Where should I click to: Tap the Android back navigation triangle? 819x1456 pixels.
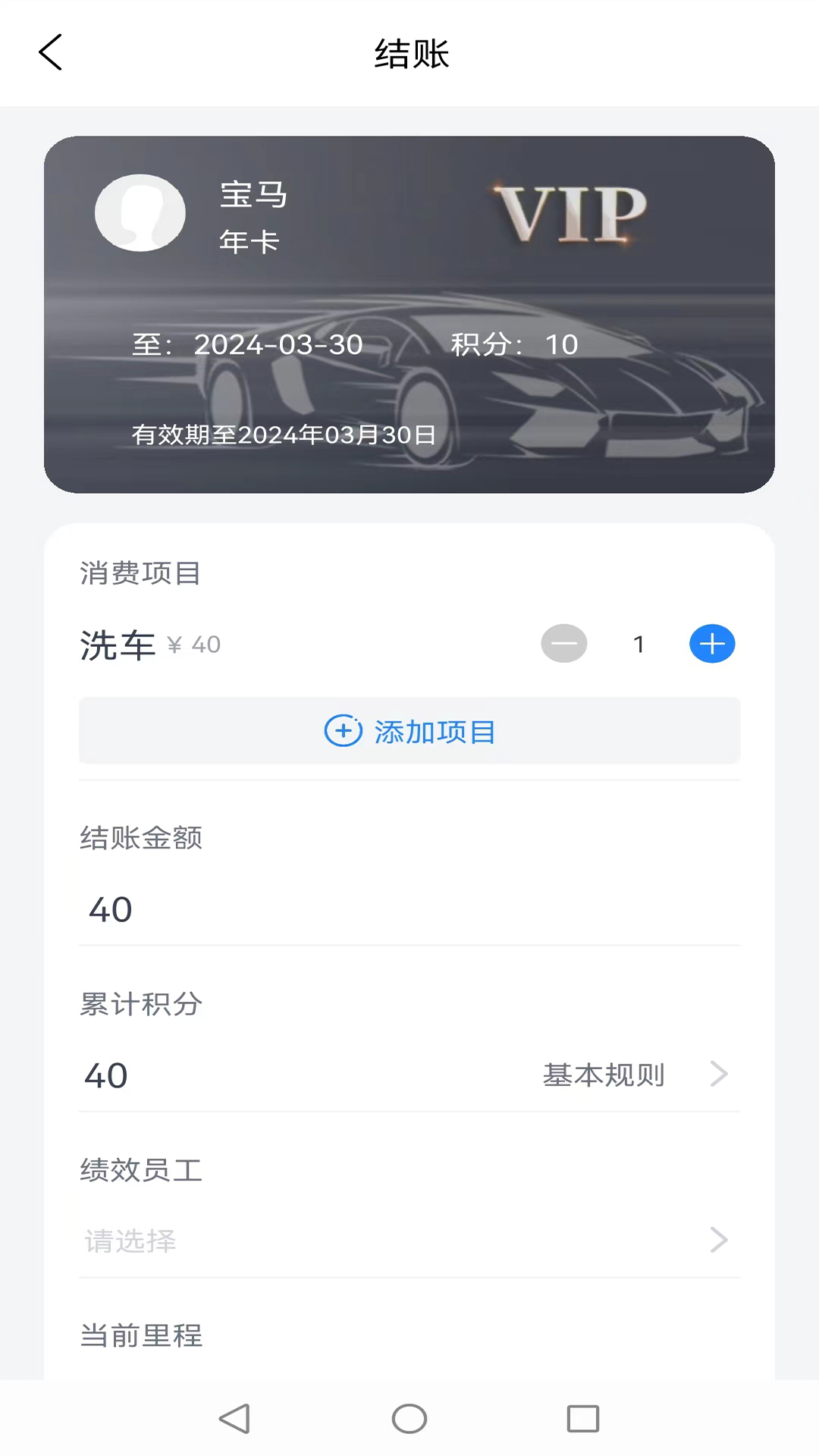tap(235, 1420)
